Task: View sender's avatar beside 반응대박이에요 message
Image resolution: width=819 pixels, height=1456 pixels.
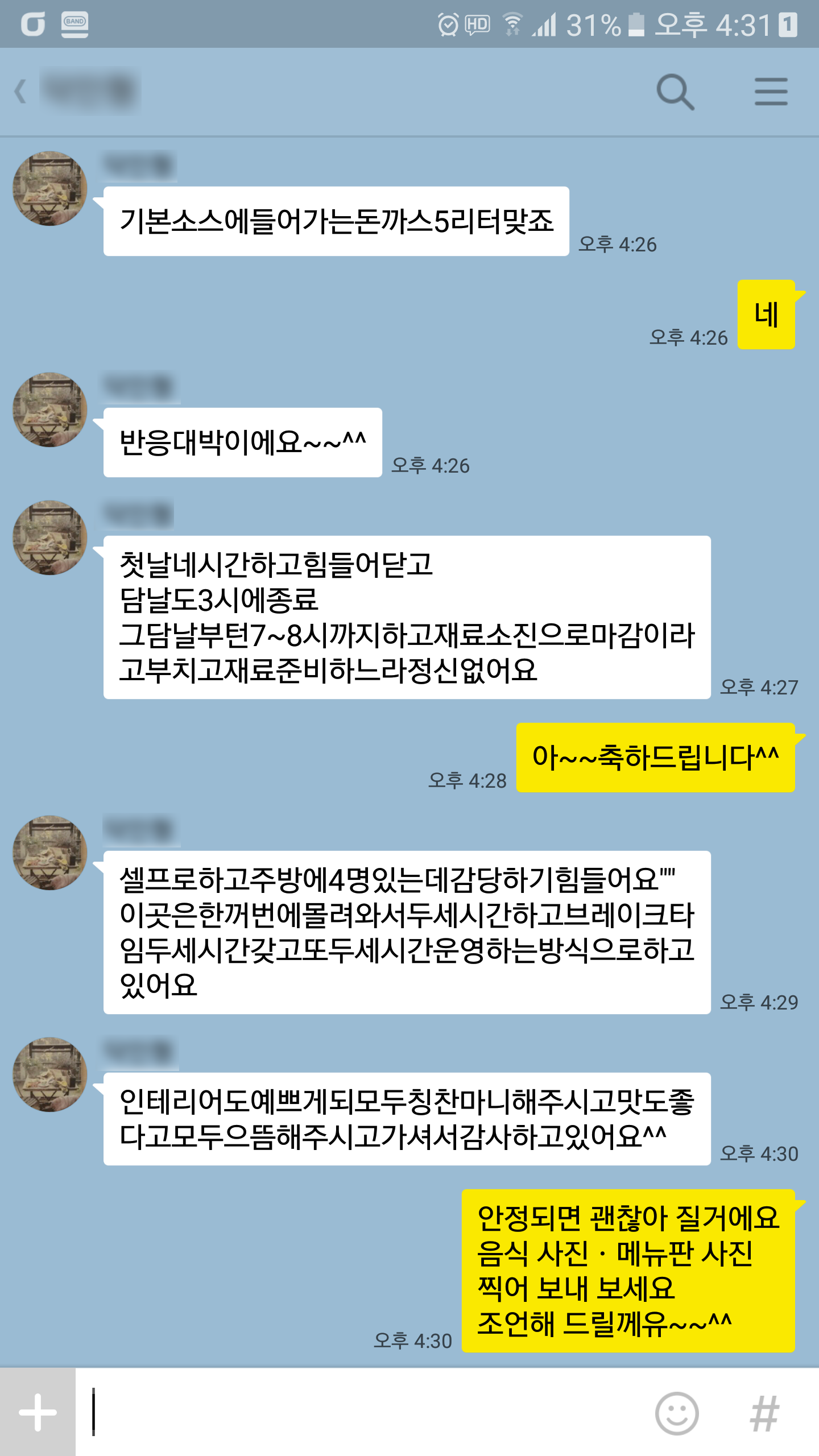Action: [x=50, y=409]
